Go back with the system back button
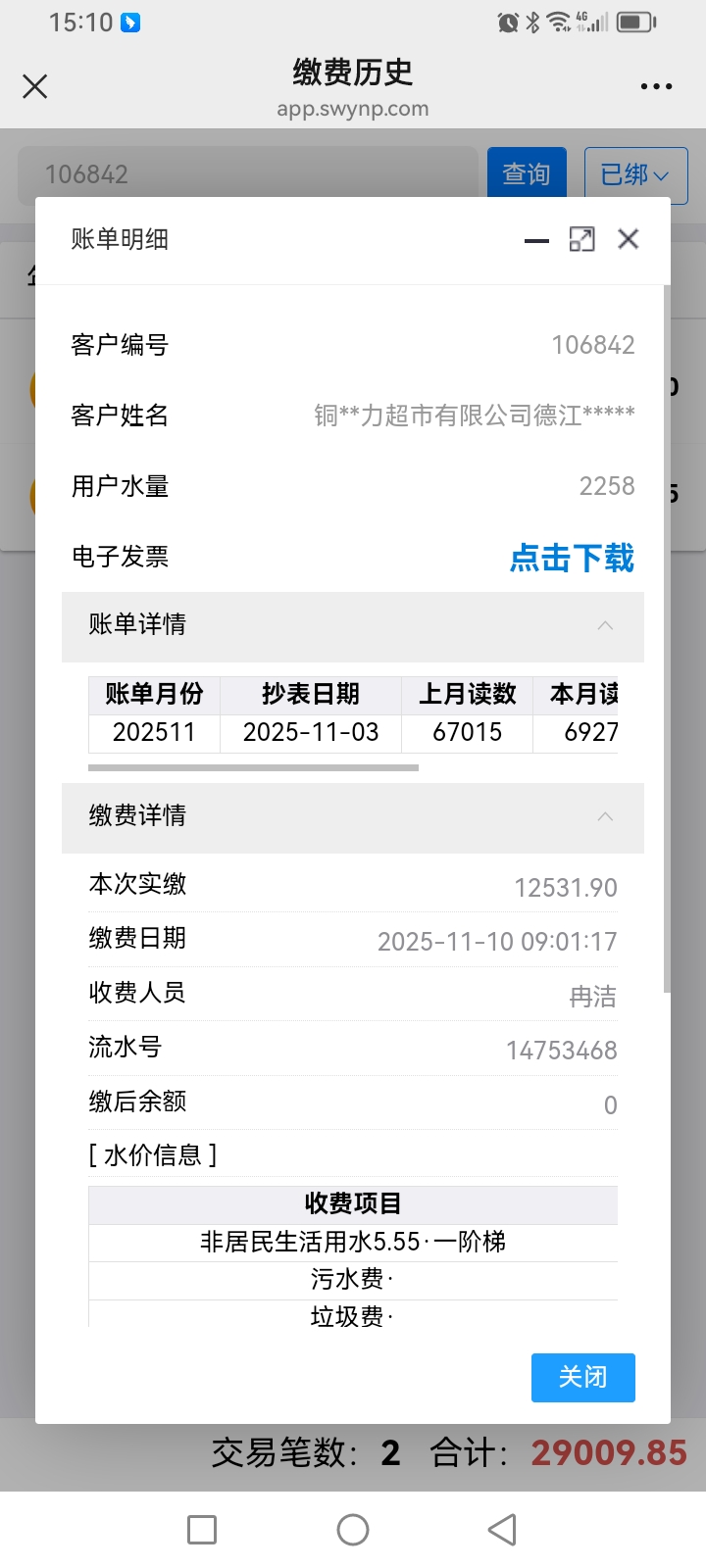Screen dimensions: 706x1568 502,1530
